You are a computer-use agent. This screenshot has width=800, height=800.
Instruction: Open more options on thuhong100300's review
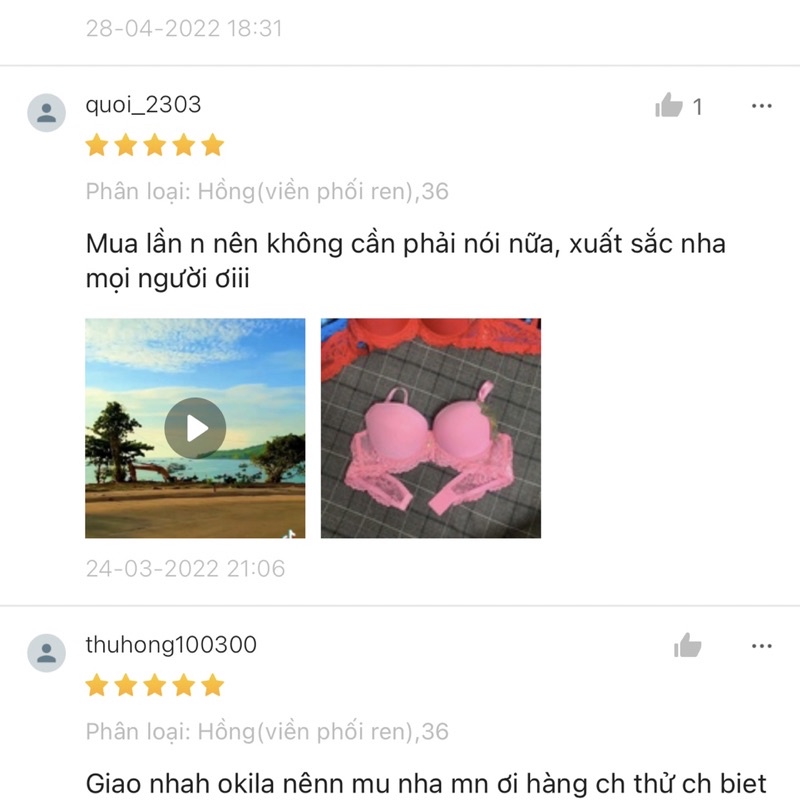pyautogui.click(x=762, y=646)
